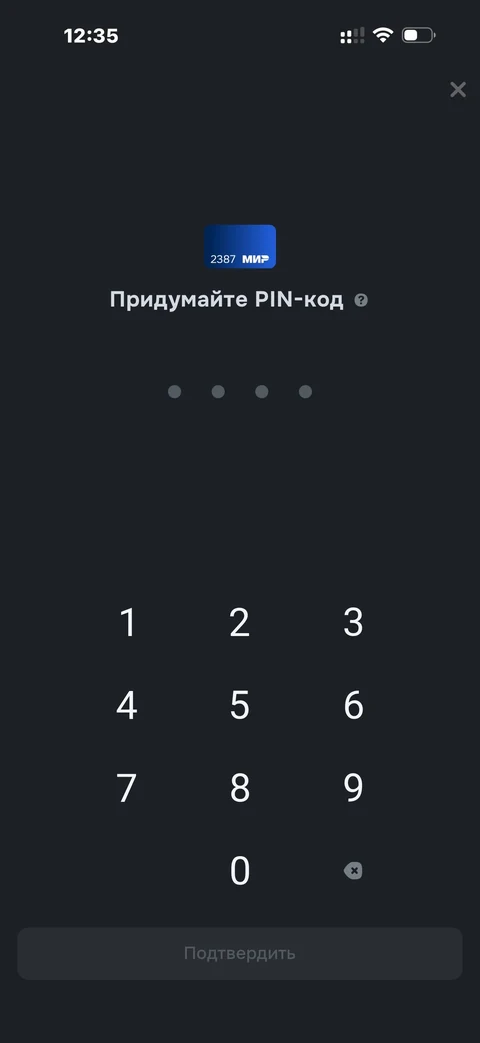Tap digit 4 on the keypad
This screenshot has height=1043, width=480.
tap(127, 705)
